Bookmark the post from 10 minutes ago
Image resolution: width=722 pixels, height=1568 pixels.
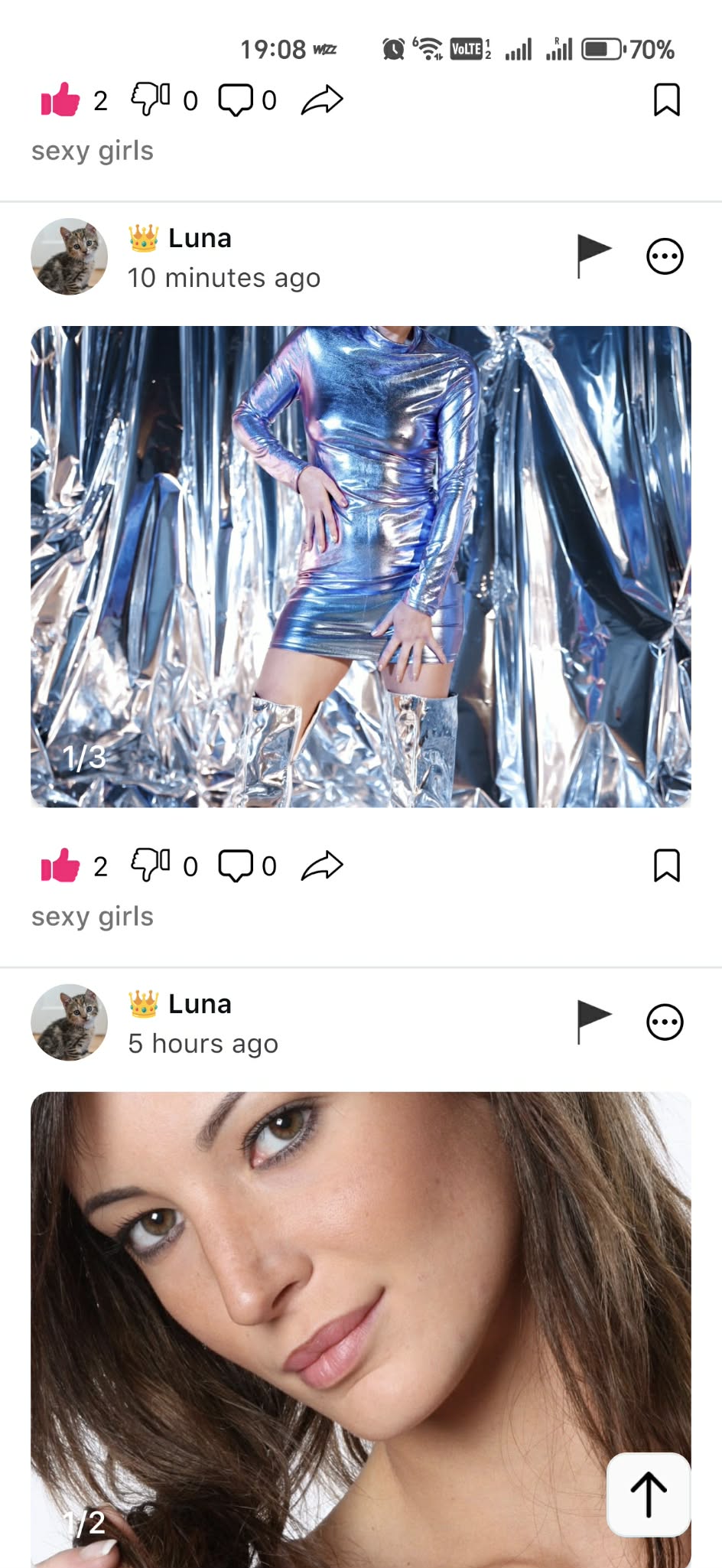(x=666, y=866)
